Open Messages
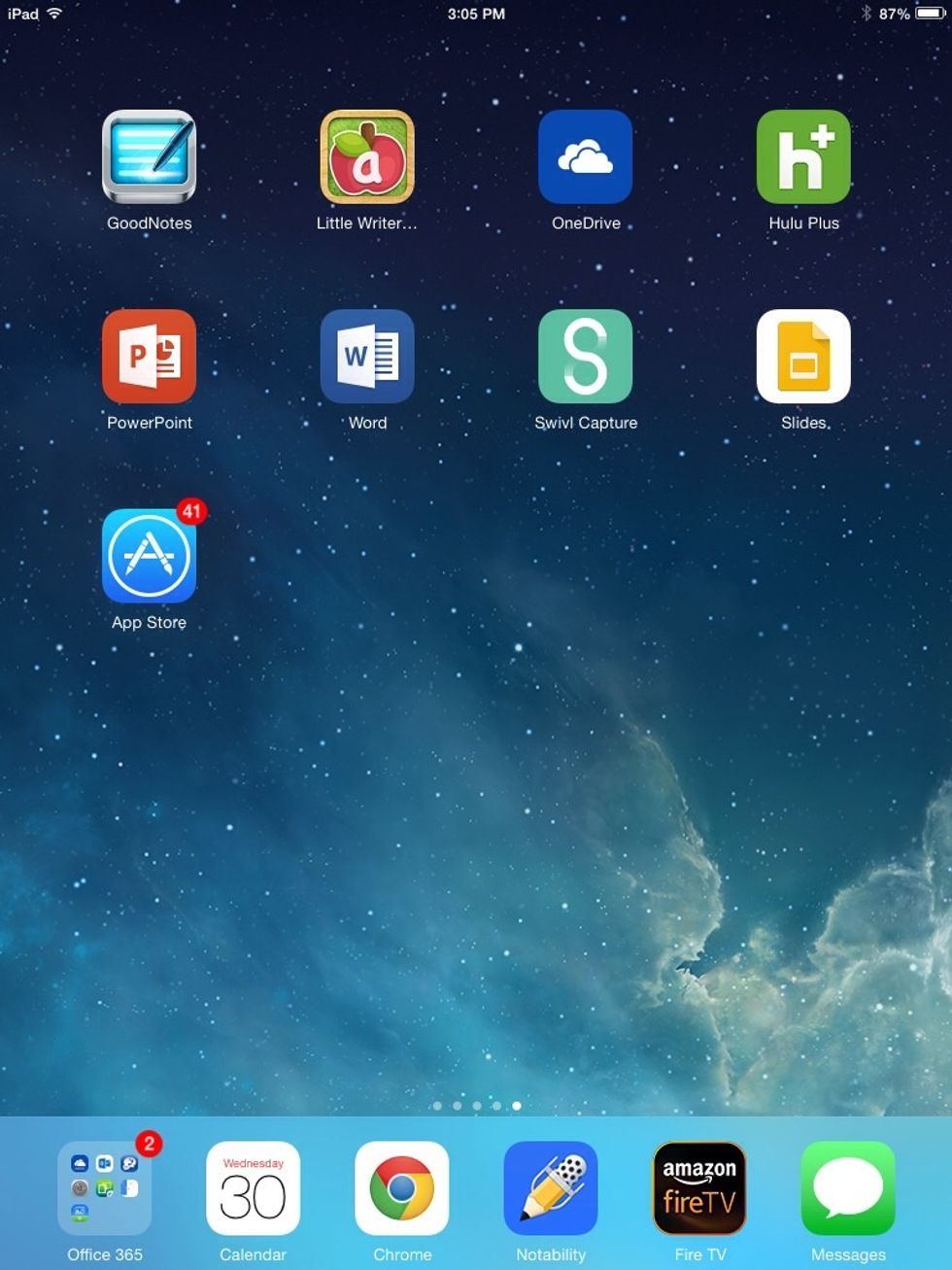 coord(848,1187)
